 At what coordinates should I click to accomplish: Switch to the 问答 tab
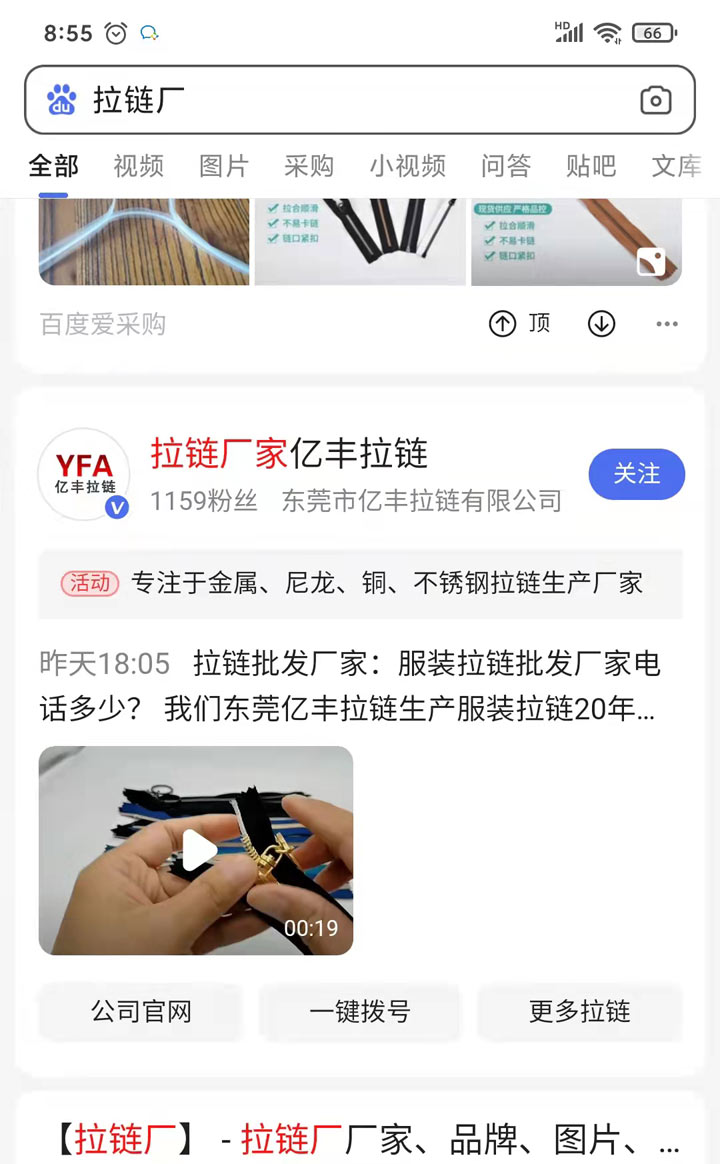click(x=505, y=166)
